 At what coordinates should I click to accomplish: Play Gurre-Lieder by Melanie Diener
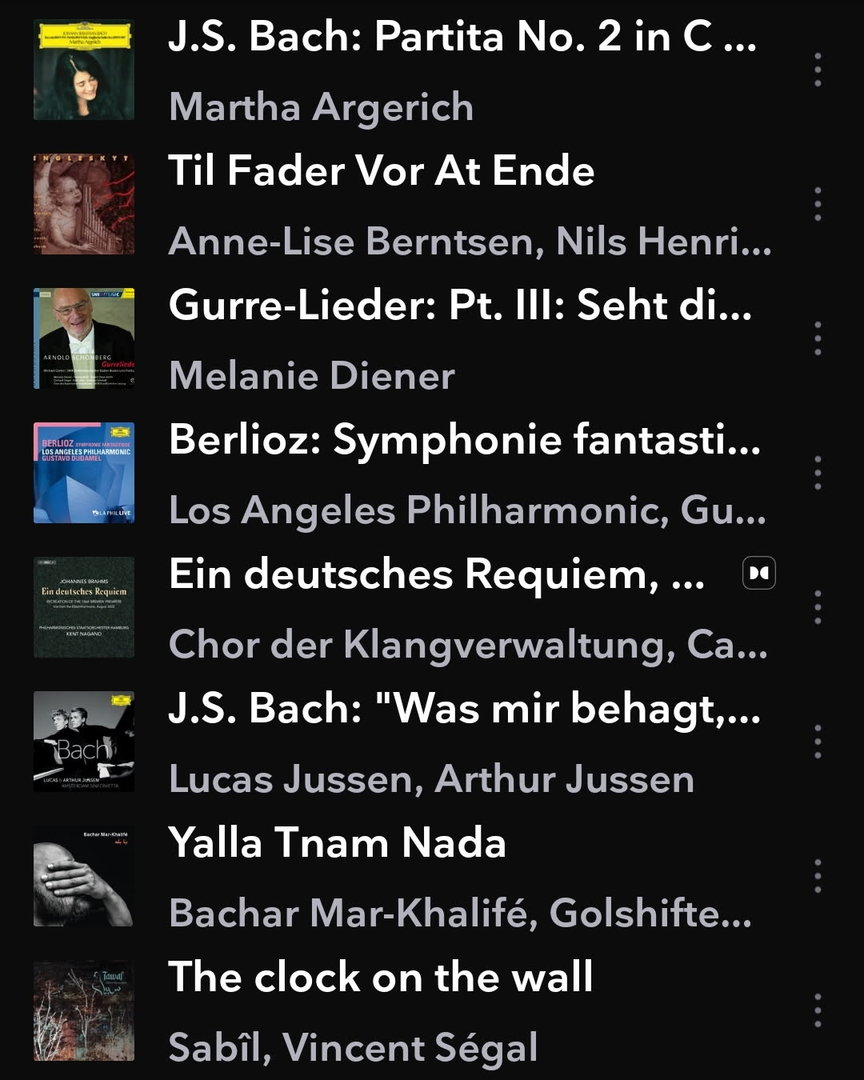tap(460, 307)
